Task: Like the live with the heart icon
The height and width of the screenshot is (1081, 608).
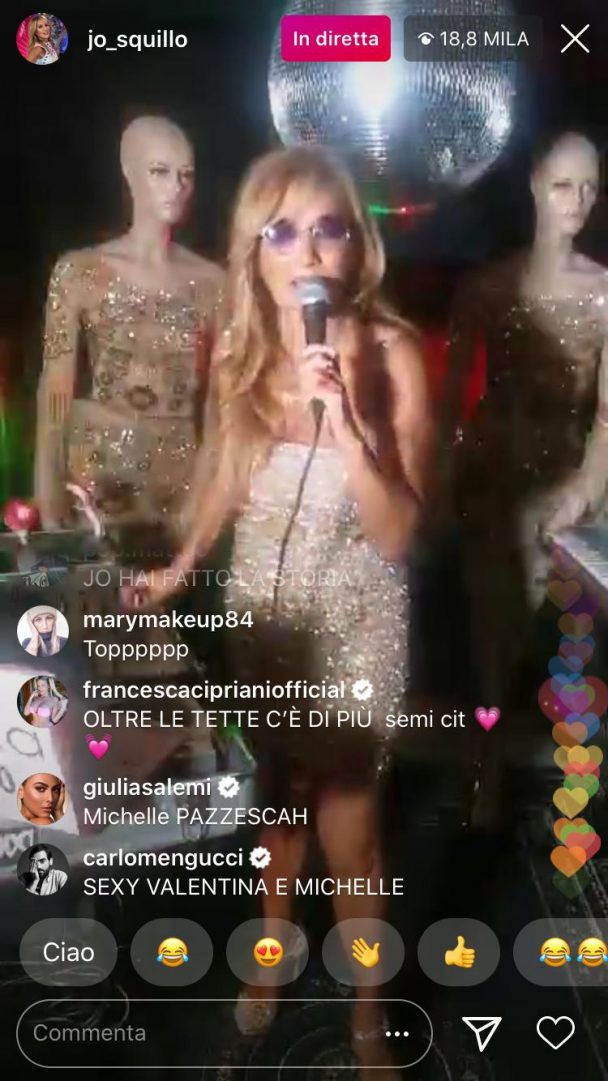Action: 556,1033
